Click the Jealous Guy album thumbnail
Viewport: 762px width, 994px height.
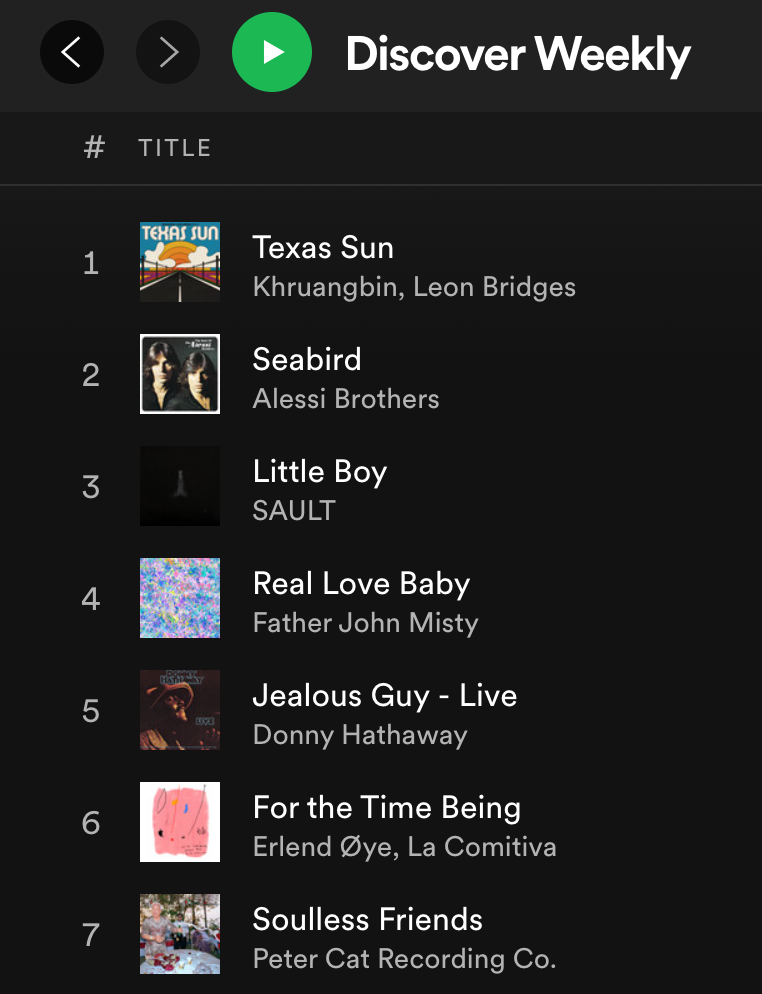[179, 710]
